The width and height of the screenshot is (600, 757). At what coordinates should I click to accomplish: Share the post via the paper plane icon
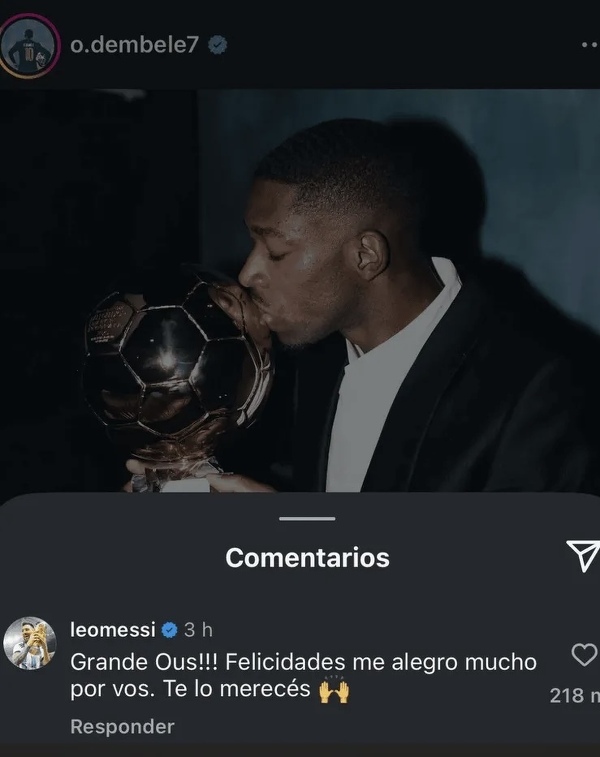[x=581, y=556]
